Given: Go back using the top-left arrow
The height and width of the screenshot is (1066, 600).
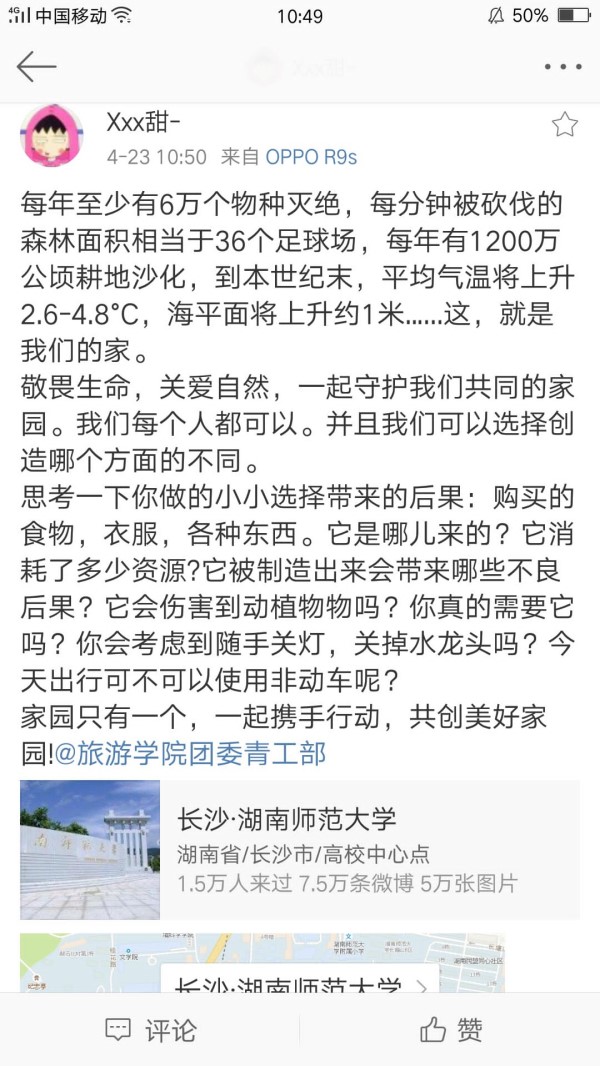Looking at the screenshot, I should (x=36, y=67).
